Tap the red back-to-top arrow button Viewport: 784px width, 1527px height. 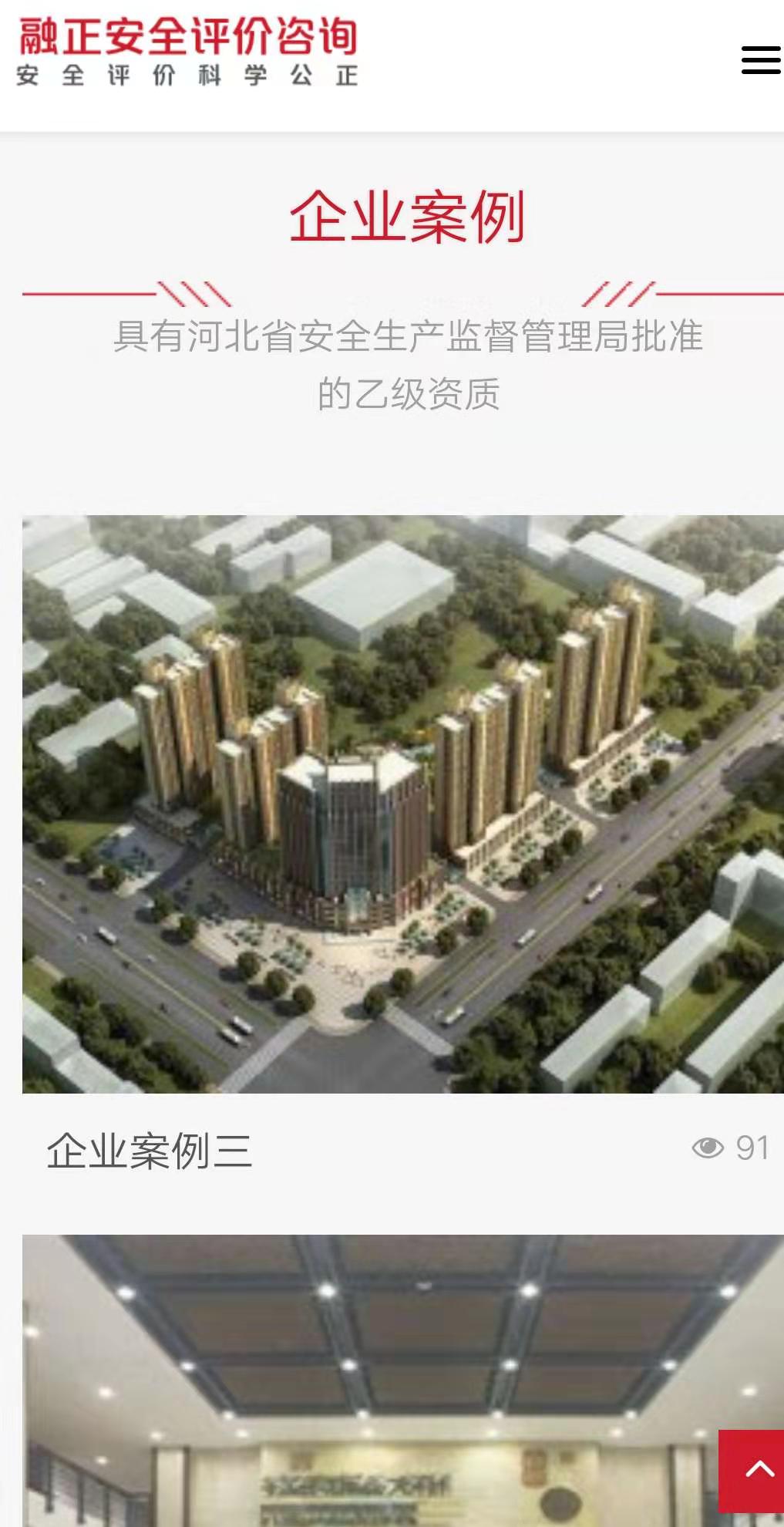752,1471
